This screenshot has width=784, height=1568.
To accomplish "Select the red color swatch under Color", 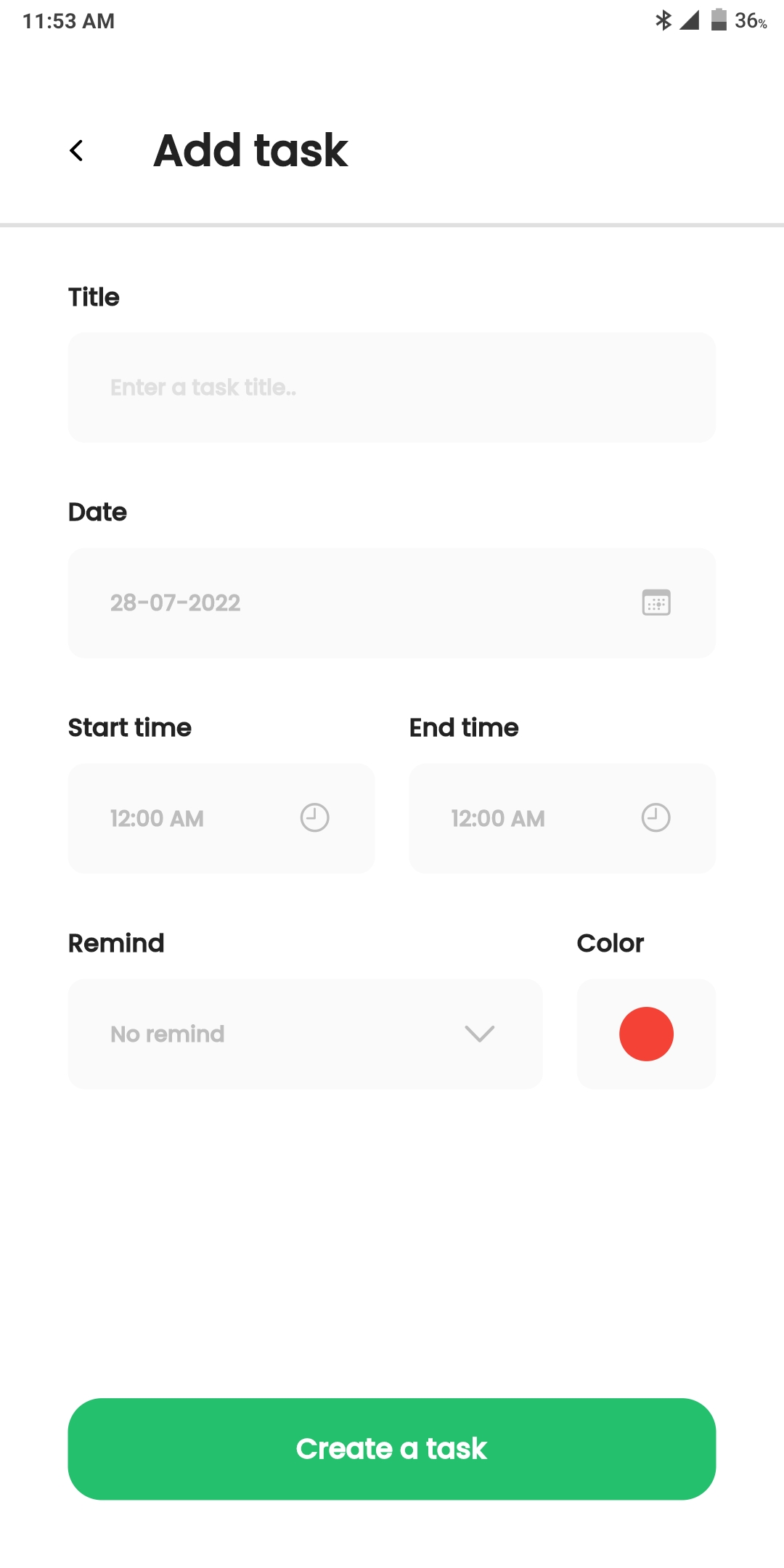I will click(646, 1034).
